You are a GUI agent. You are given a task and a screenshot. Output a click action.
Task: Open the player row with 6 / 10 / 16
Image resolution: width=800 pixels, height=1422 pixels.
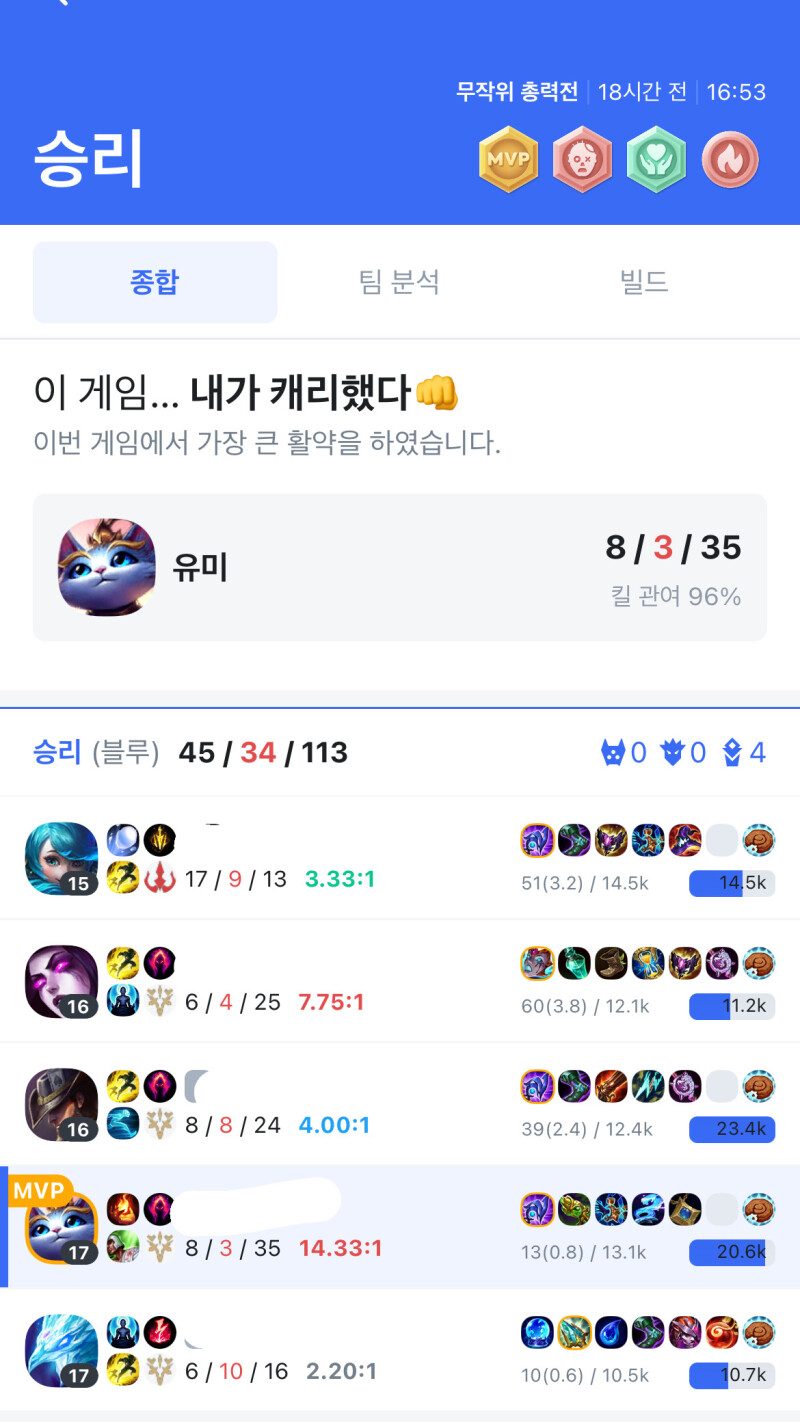pos(400,1350)
